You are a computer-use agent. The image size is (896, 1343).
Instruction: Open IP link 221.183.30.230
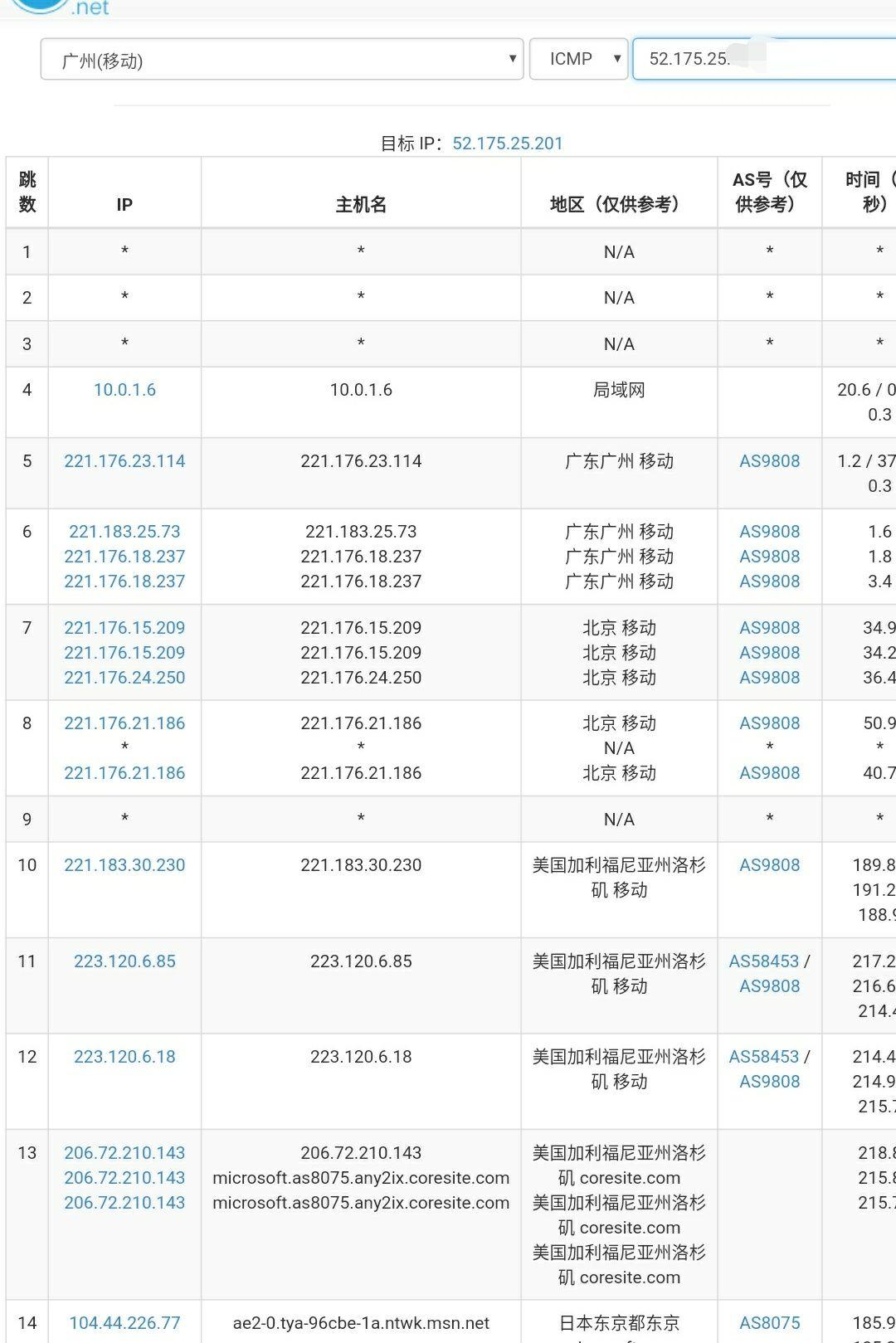(124, 864)
